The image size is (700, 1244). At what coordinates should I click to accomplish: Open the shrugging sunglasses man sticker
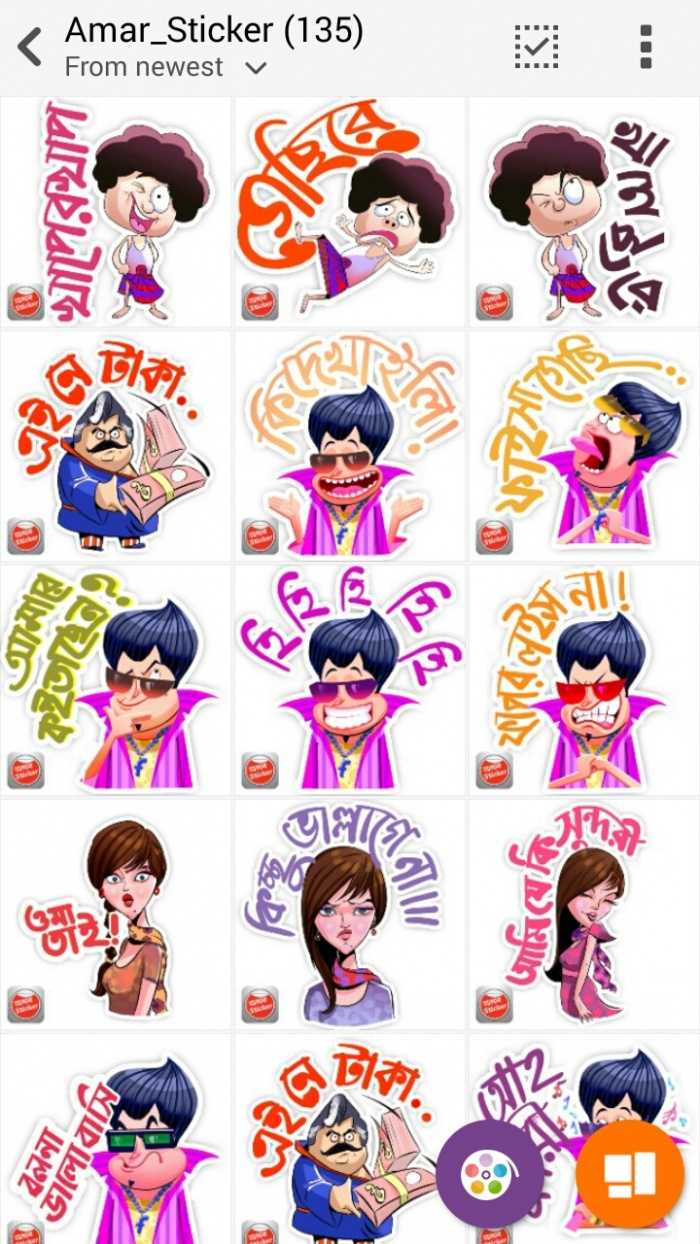point(349,446)
